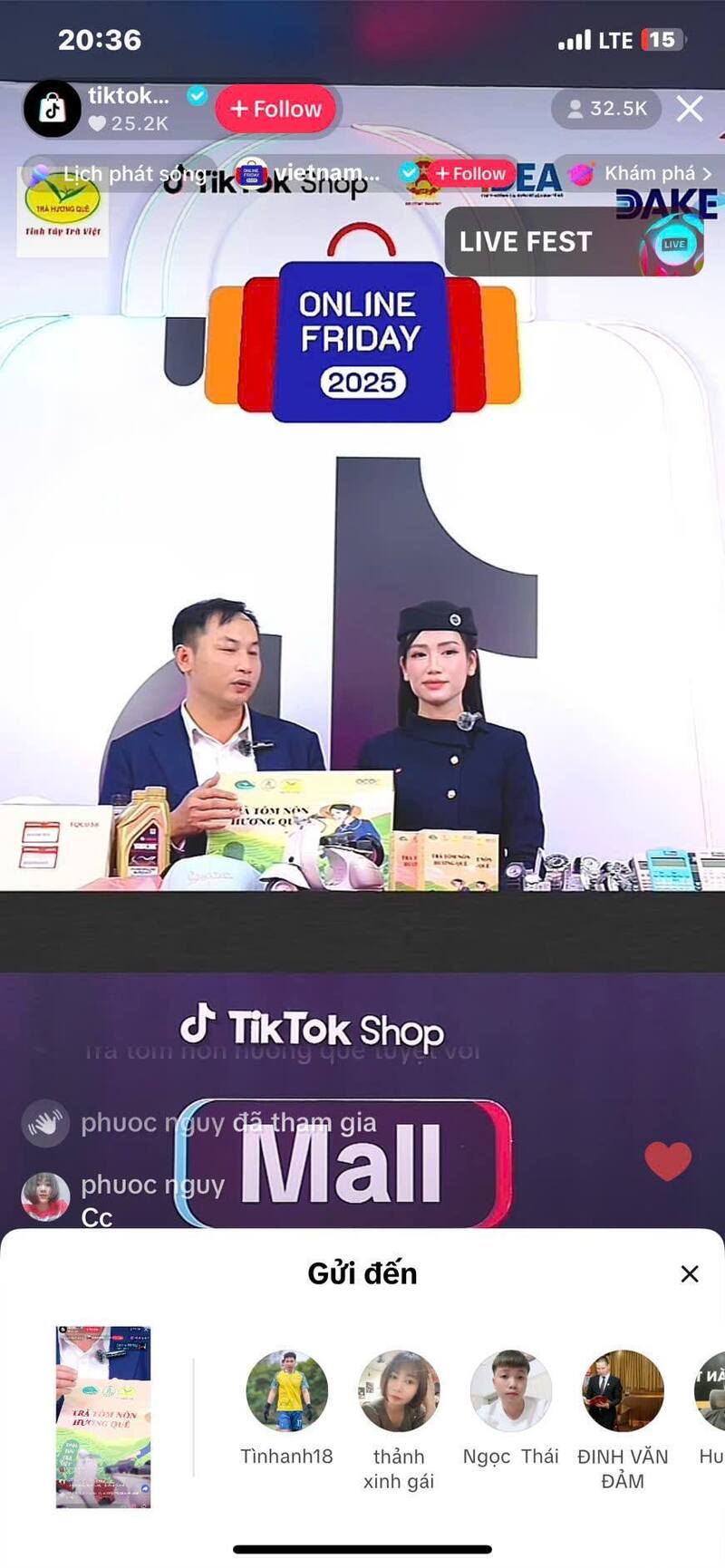Open the Lịch phát sóng schedule chip

pos(118,174)
